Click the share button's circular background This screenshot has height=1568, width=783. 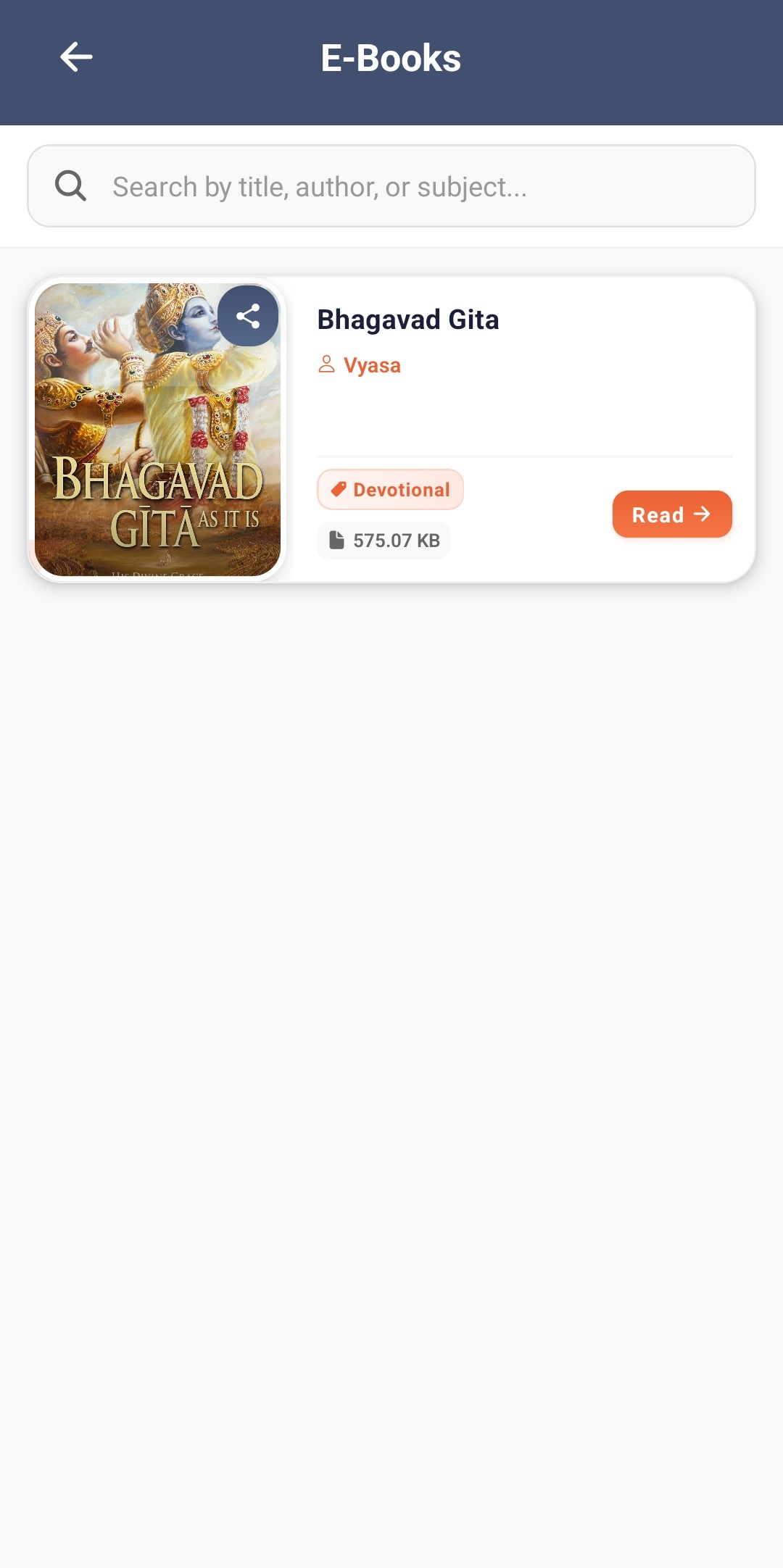point(249,316)
